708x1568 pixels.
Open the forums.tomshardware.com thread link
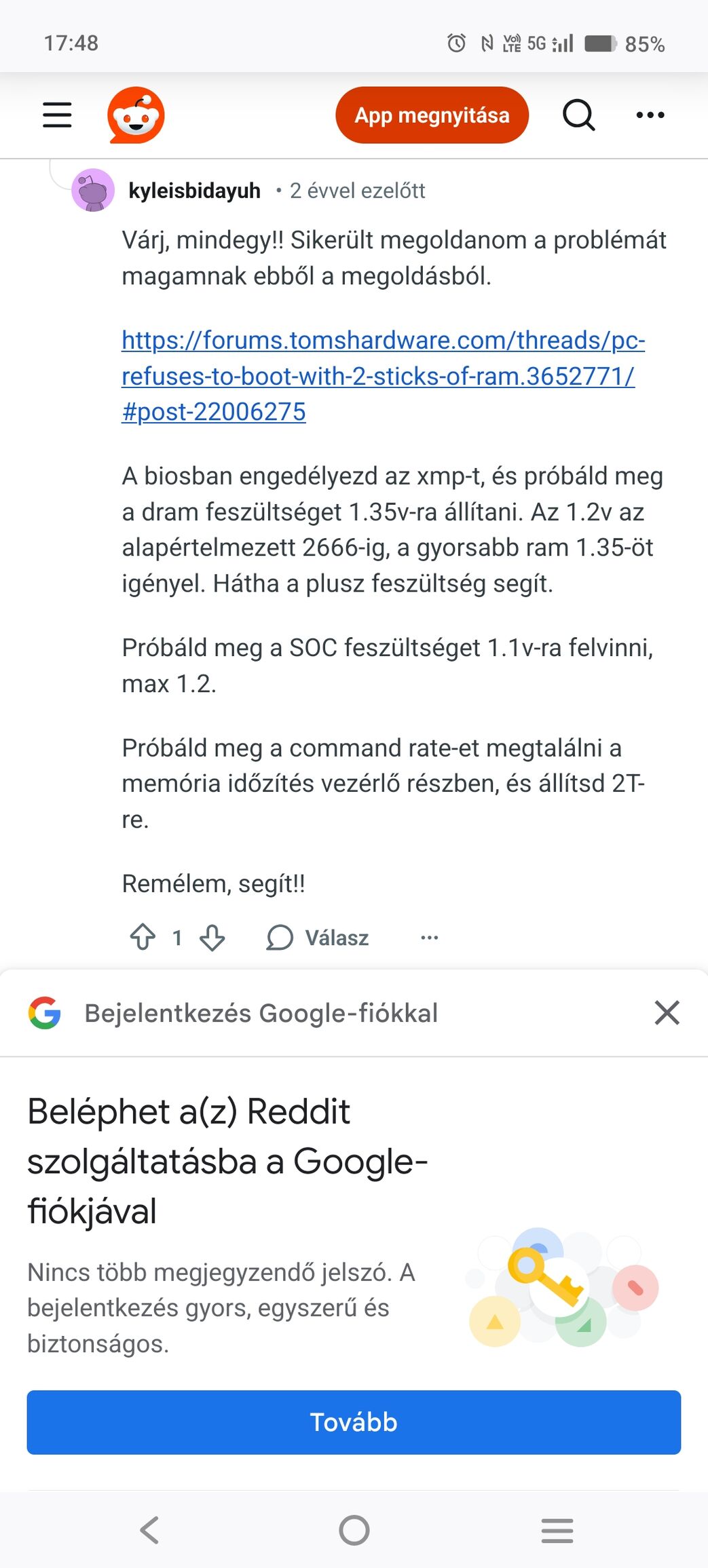point(382,375)
